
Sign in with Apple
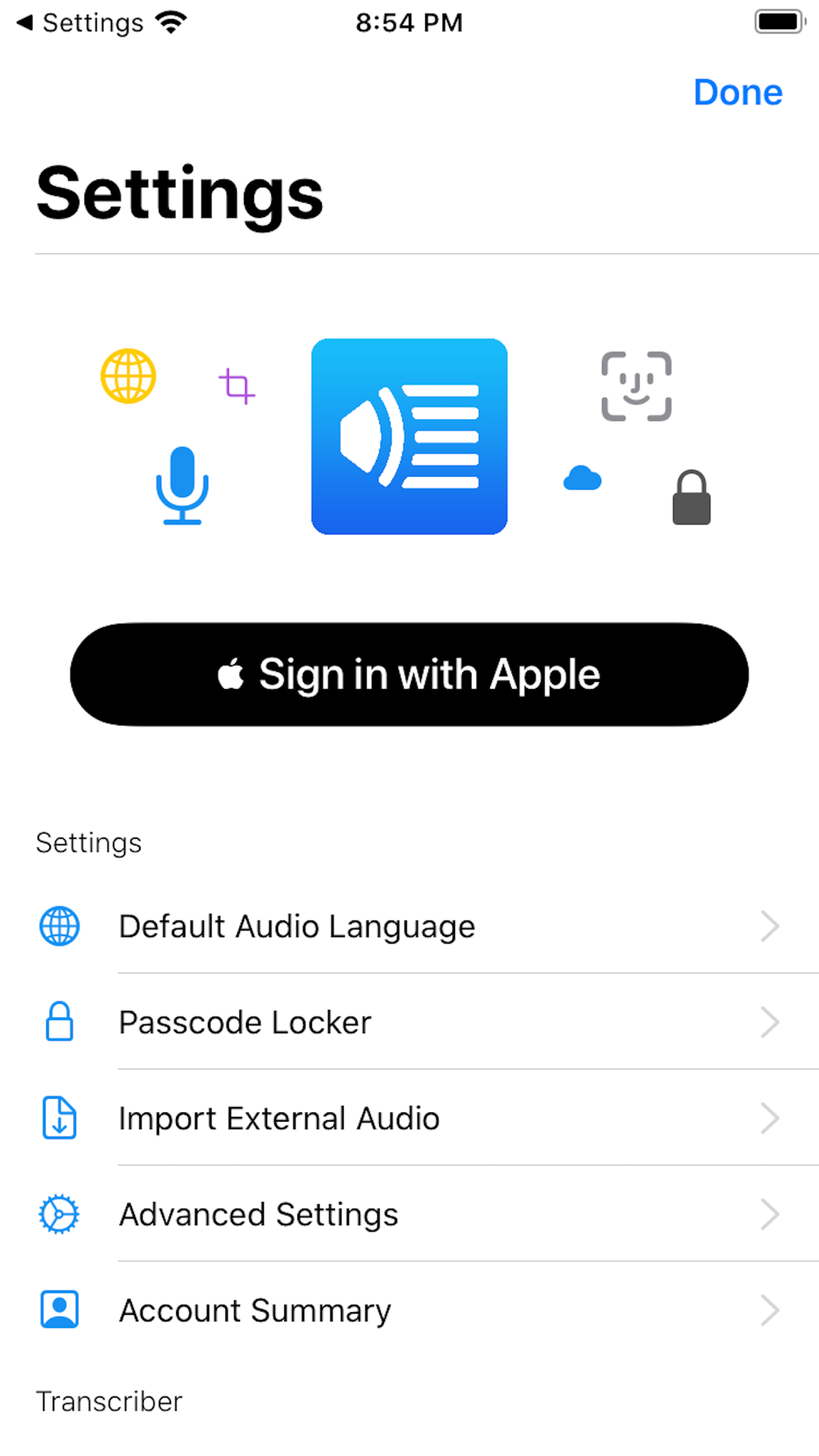(409, 674)
